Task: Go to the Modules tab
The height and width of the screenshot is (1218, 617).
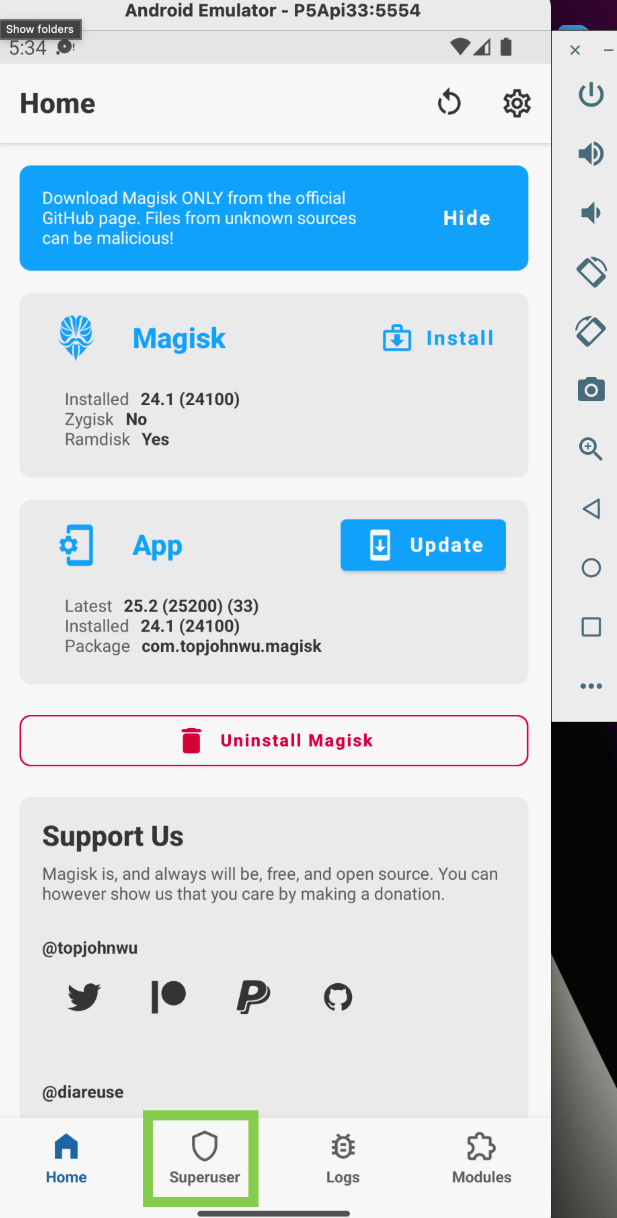Action: pos(482,1158)
